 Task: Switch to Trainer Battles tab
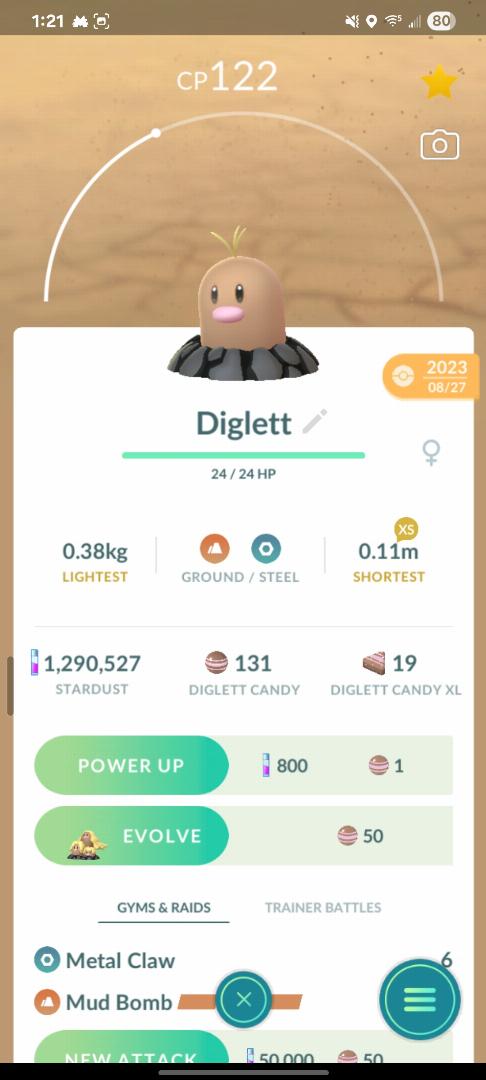[x=323, y=908]
